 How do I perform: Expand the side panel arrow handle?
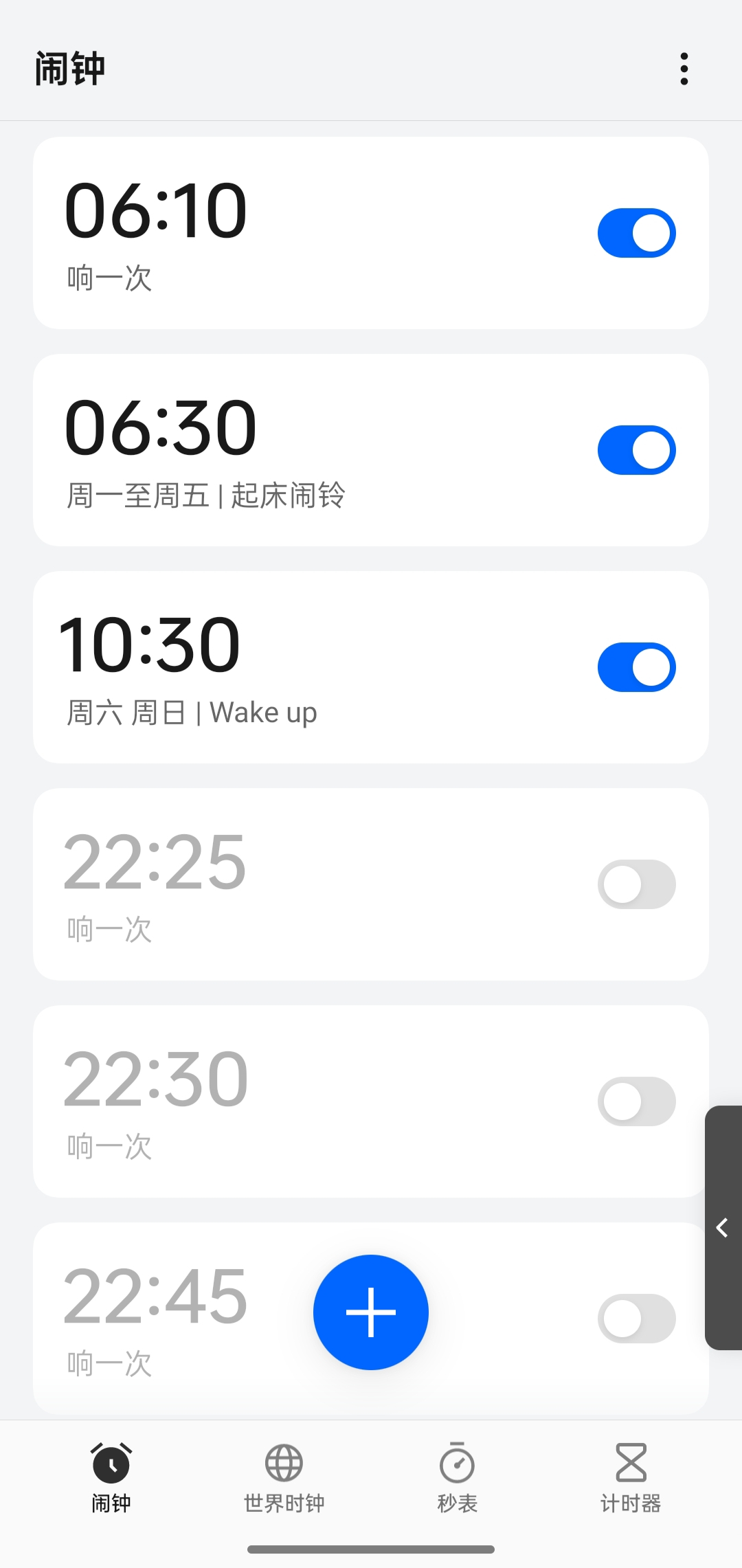pos(723,1228)
